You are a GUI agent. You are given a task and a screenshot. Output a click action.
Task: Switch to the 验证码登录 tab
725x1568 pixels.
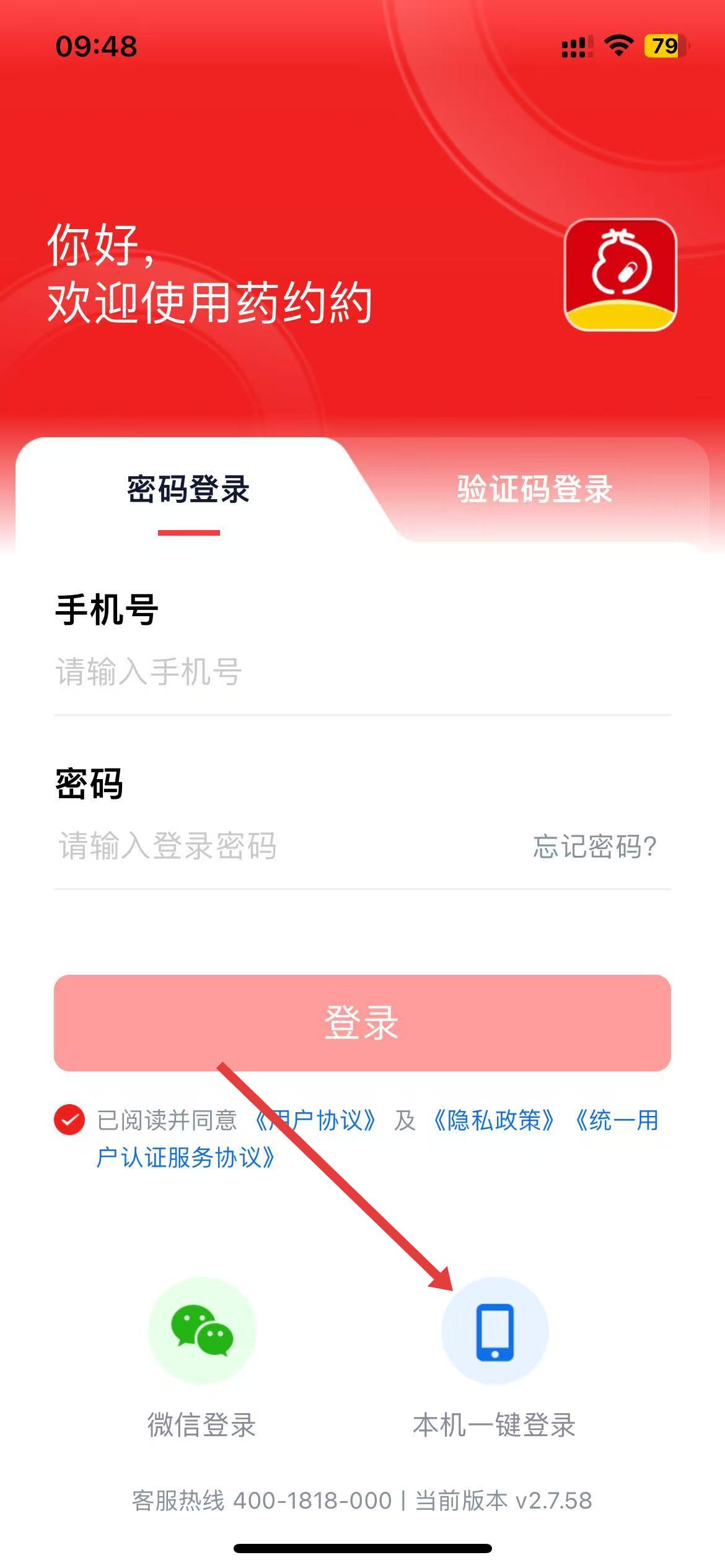534,489
